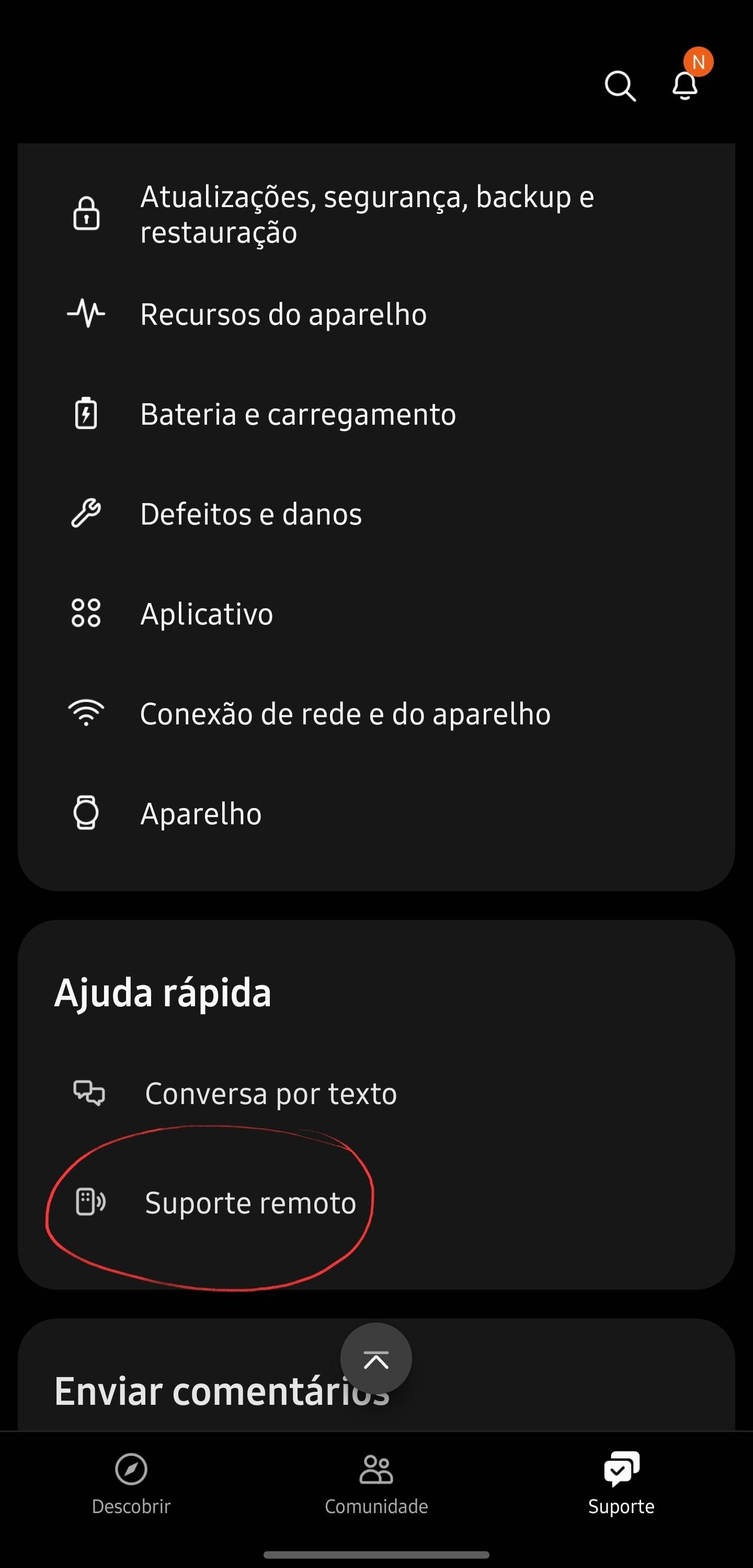The height and width of the screenshot is (1568, 753).
Task: Select Conexão de rede e do aparelho
Action: tap(345, 713)
